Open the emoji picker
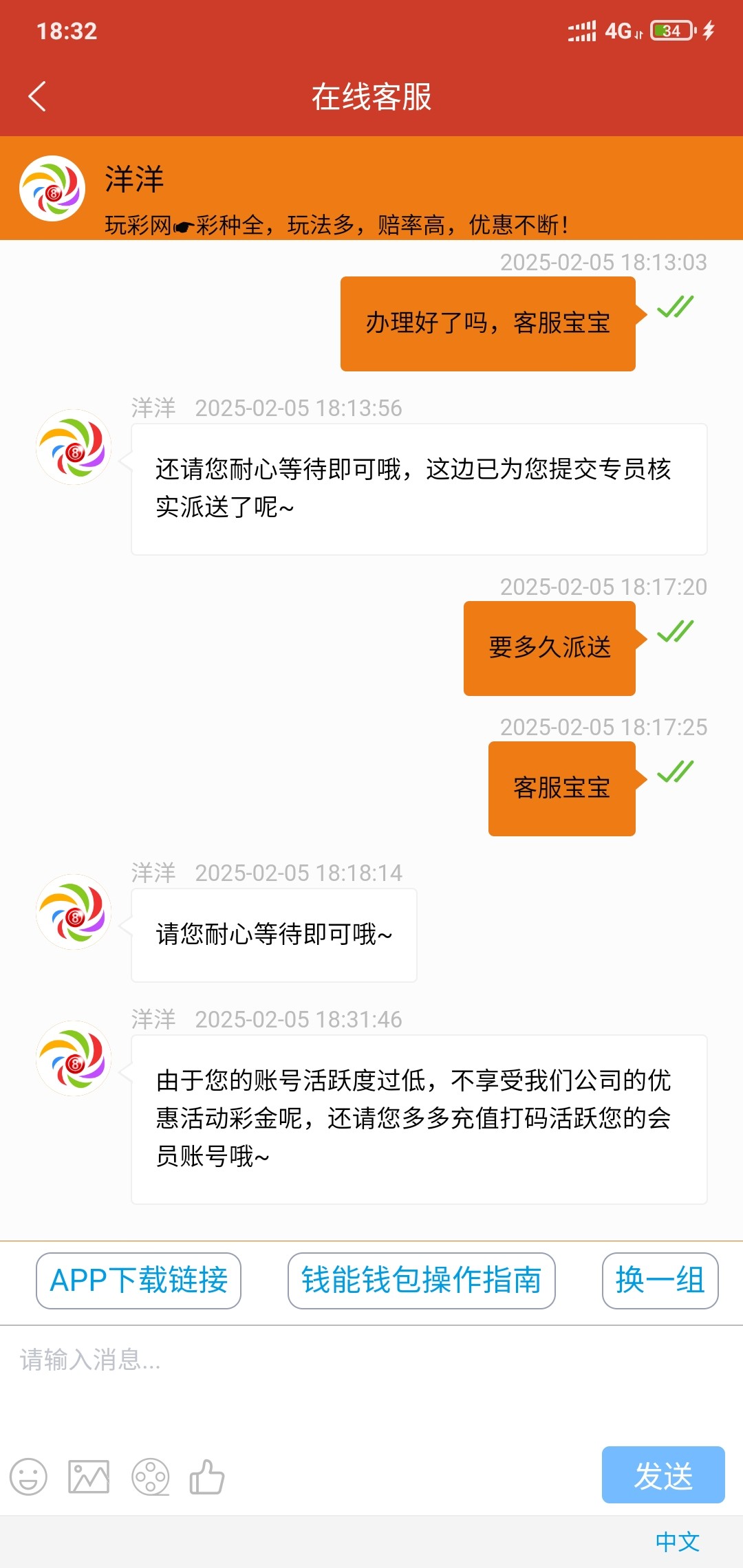Image resolution: width=743 pixels, height=1568 pixels. click(x=28, y=1477)
